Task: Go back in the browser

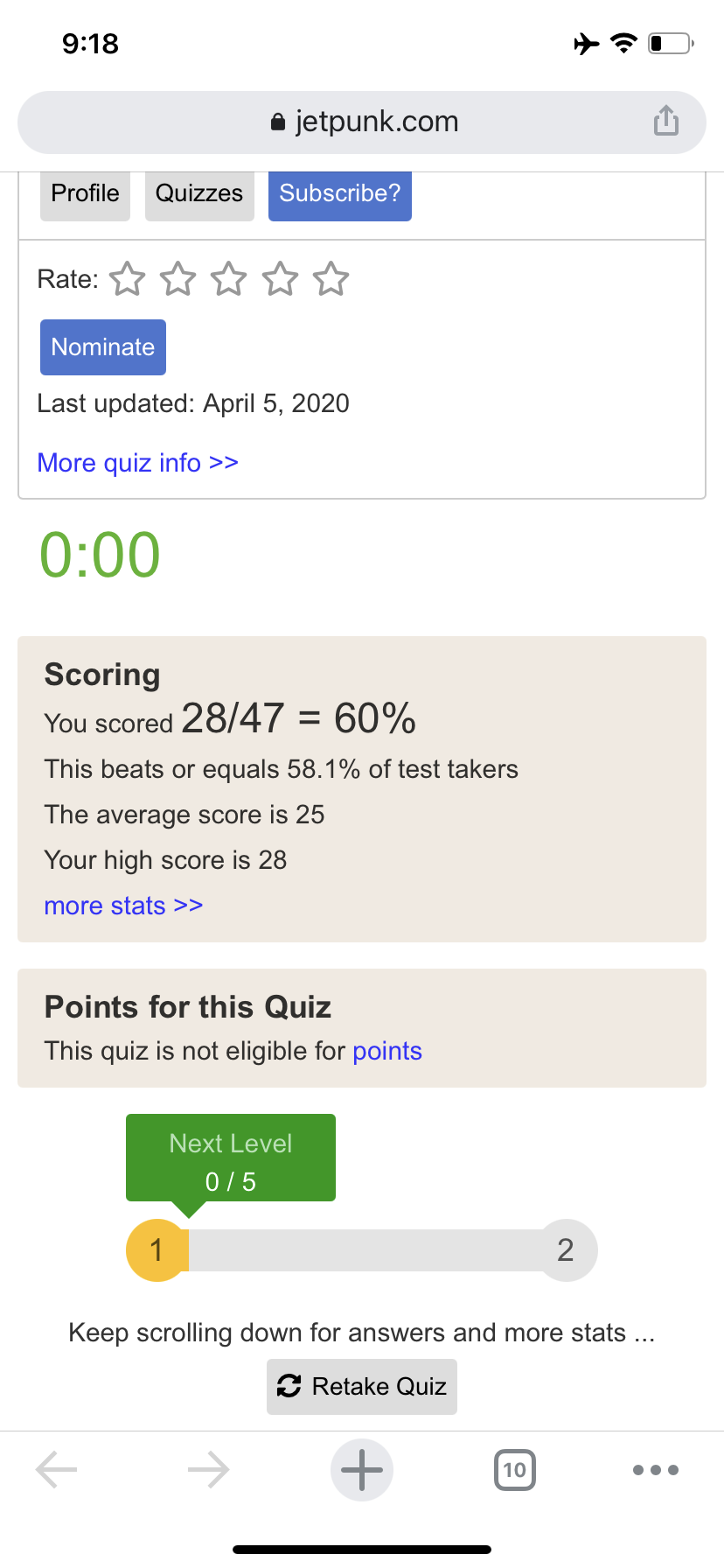Action: click(57, 1470)
